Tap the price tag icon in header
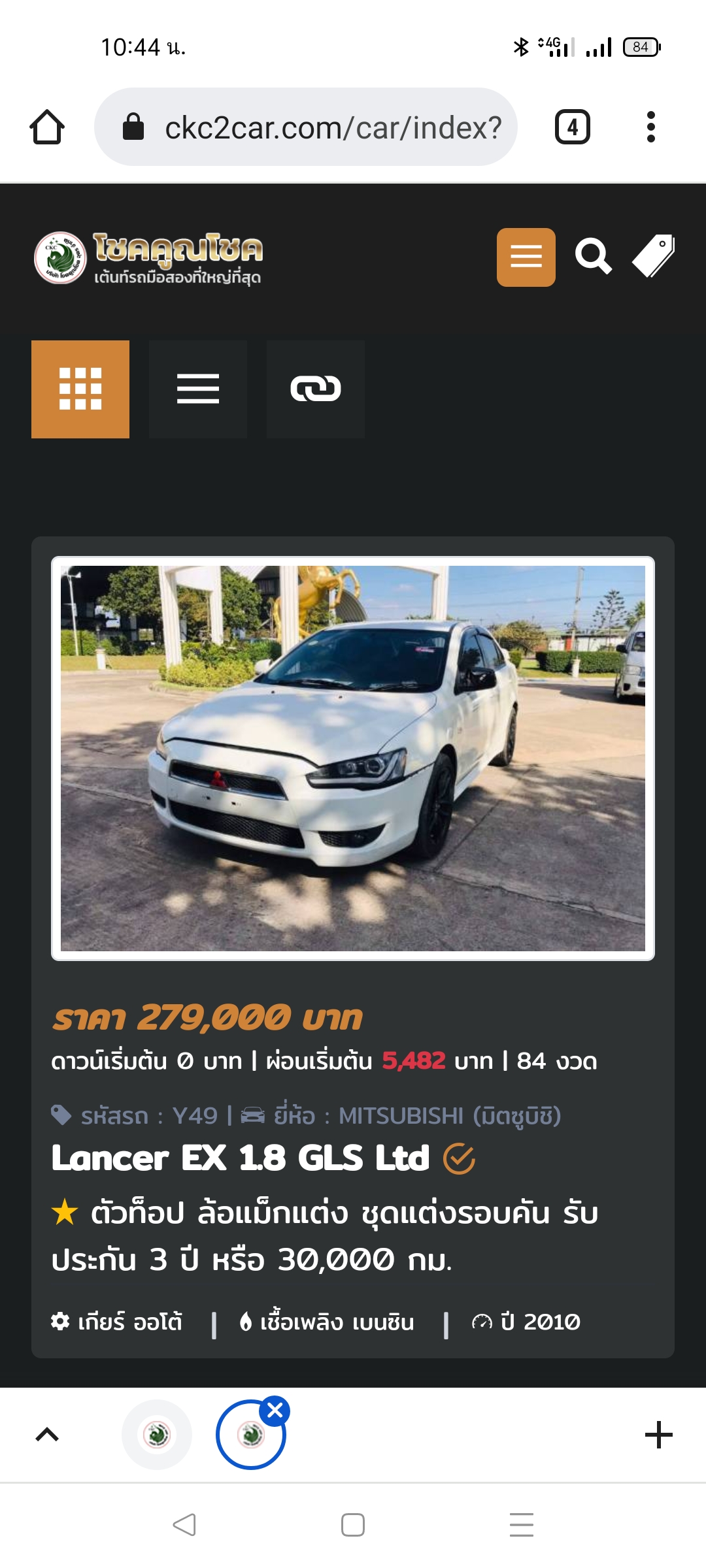The width and height of the screenshot is (706, 1568). click(x=653, y=257)
